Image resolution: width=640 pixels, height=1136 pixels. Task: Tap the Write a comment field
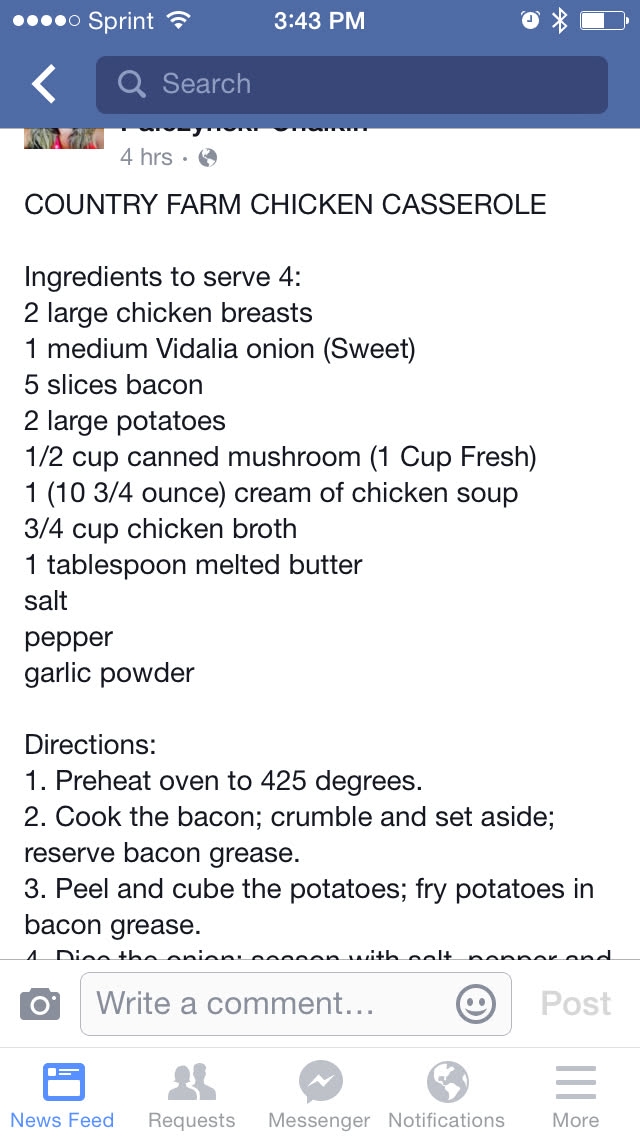coord(270,1004)
